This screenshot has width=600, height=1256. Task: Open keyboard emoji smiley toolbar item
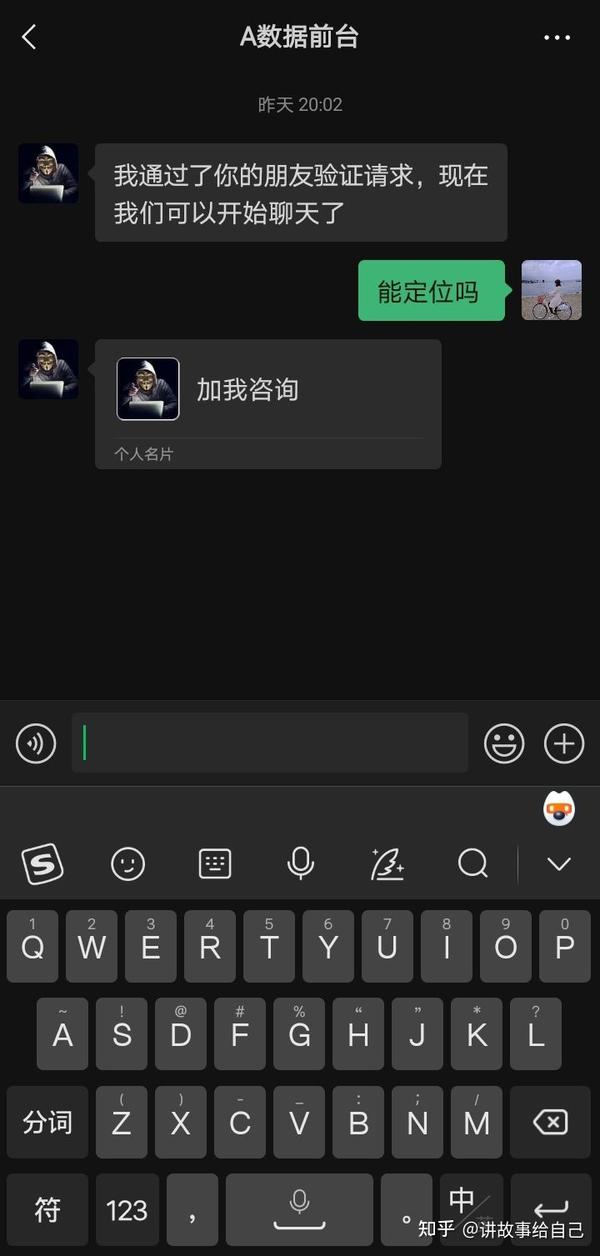click(x=128, y=863)
